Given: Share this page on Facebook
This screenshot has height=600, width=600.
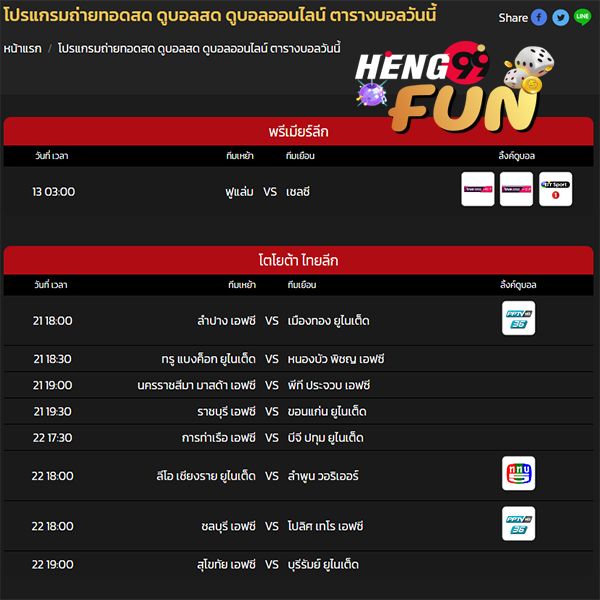Looking at the screenshot, I should click(x=539, y=18).
